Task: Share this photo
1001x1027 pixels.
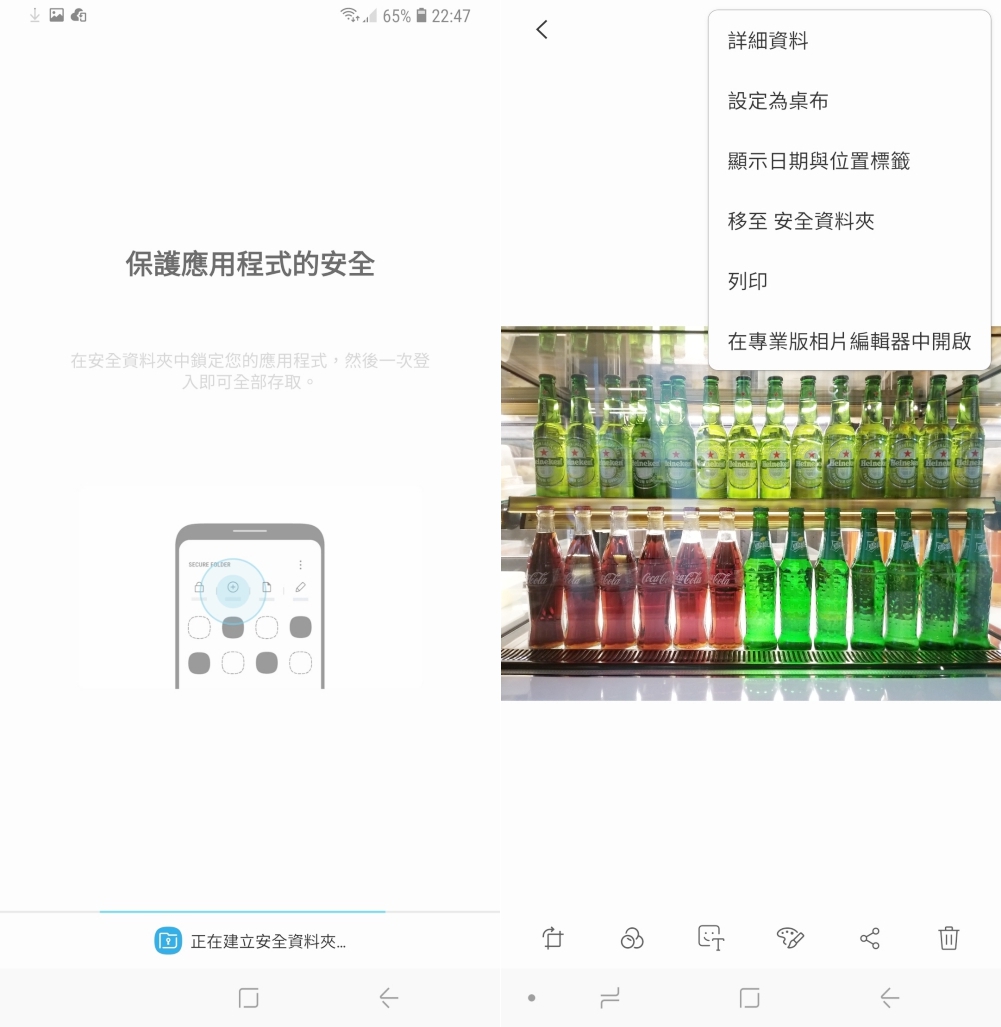Action: point(870,937)
